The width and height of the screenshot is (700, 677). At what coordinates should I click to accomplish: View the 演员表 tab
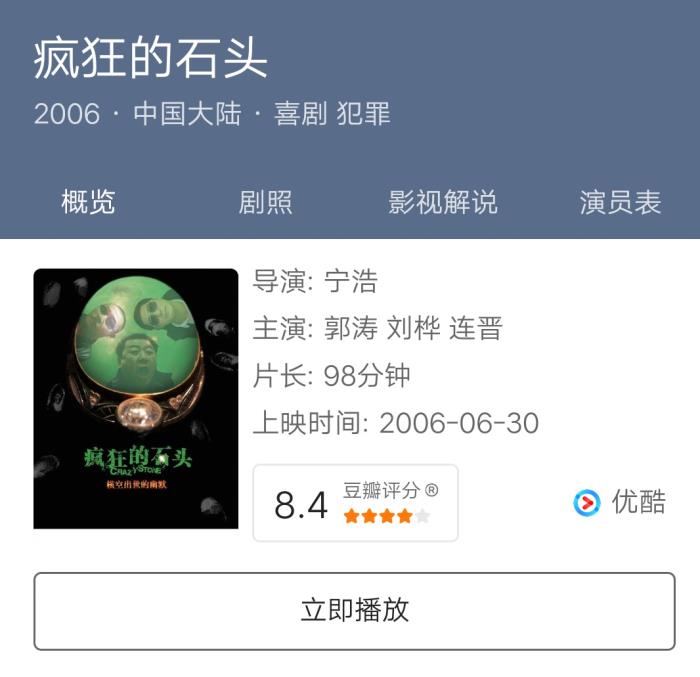click(620, 203)
